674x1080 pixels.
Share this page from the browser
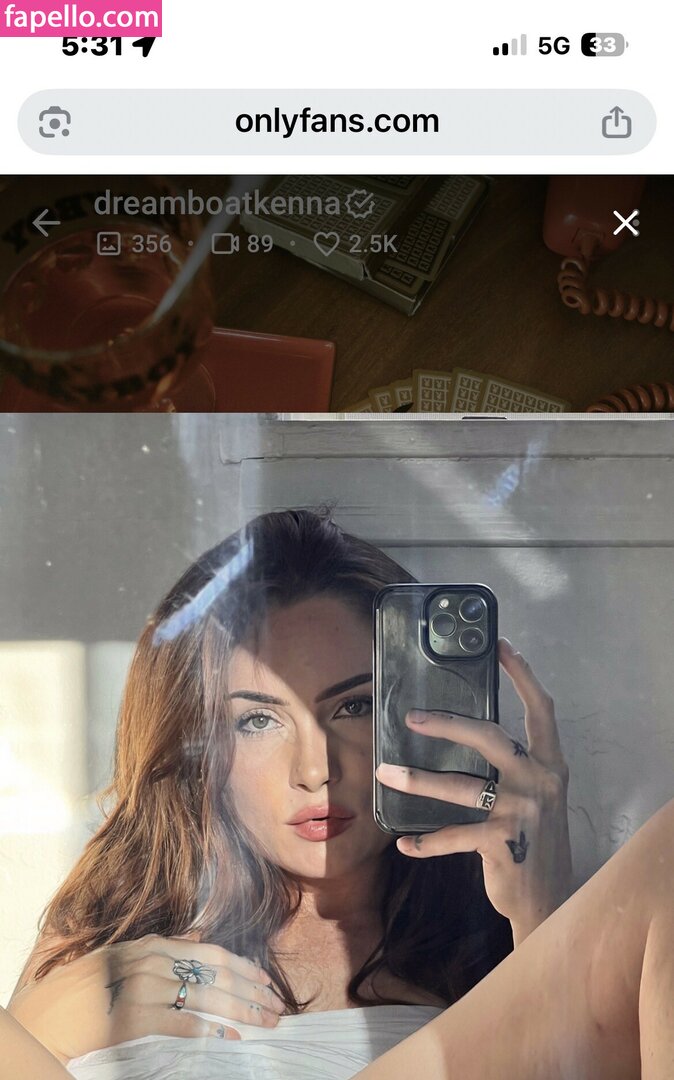616,122
